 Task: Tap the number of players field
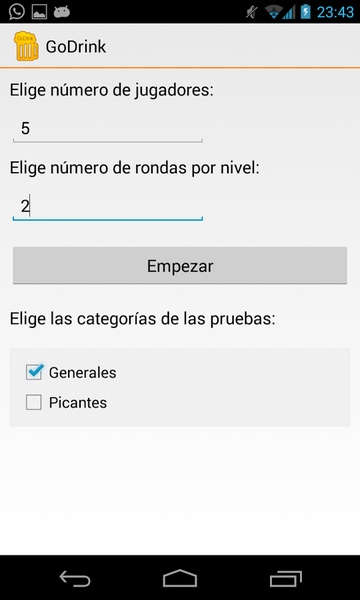point(108,129)
